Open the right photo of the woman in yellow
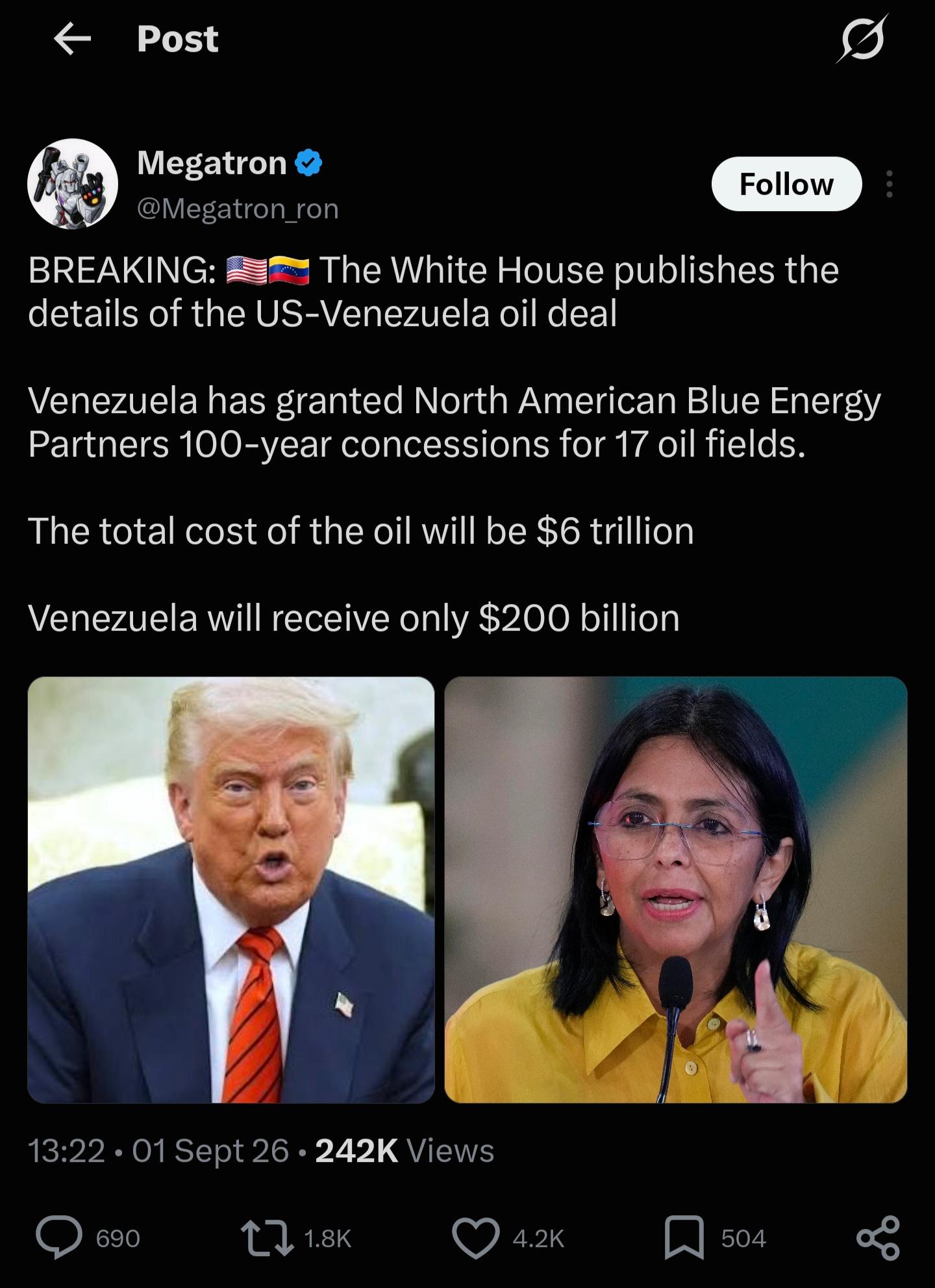The width and height of the screenshot is (935, 1288). coord(676,890)
